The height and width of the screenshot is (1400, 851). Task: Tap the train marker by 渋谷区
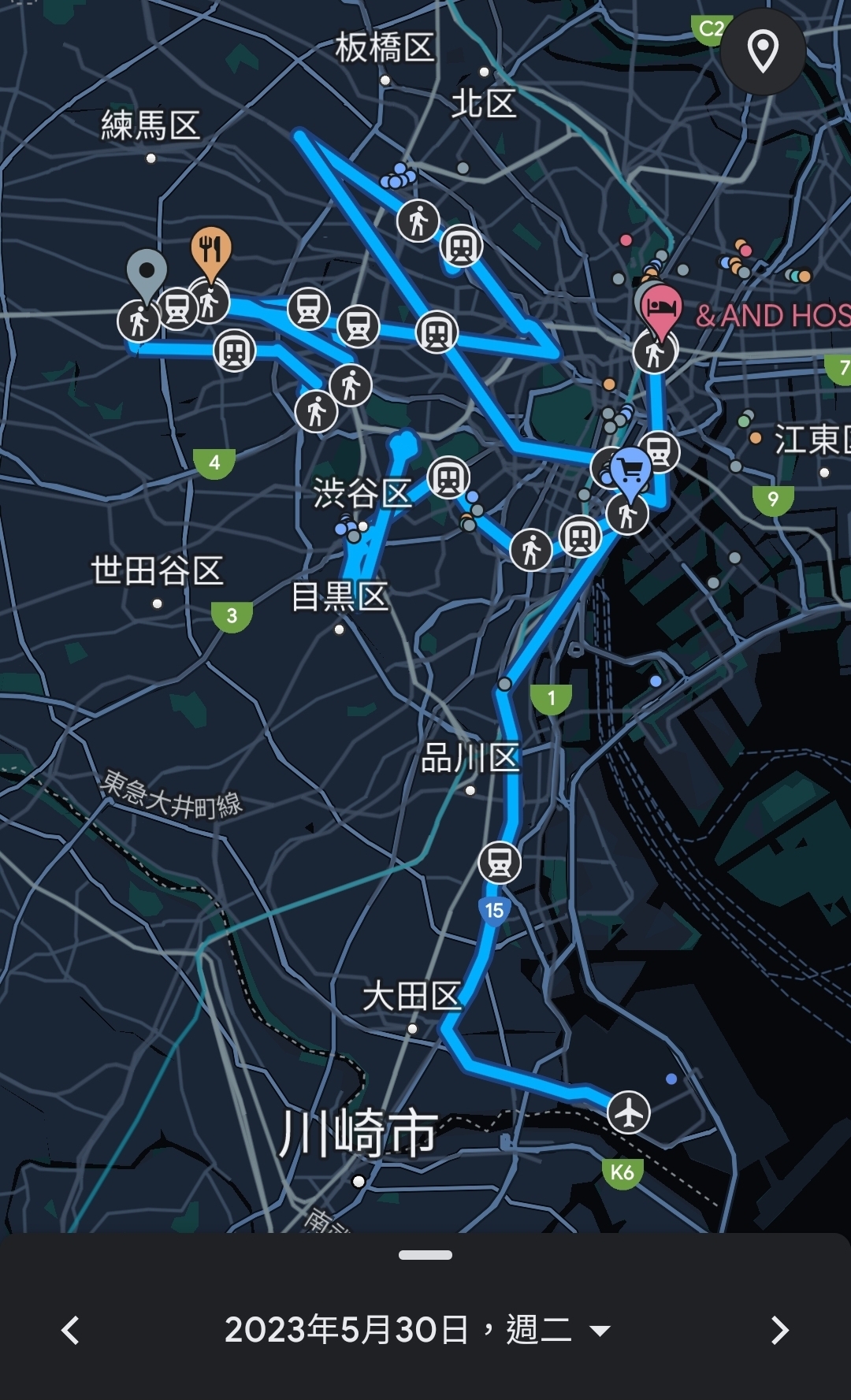point(448,478)
